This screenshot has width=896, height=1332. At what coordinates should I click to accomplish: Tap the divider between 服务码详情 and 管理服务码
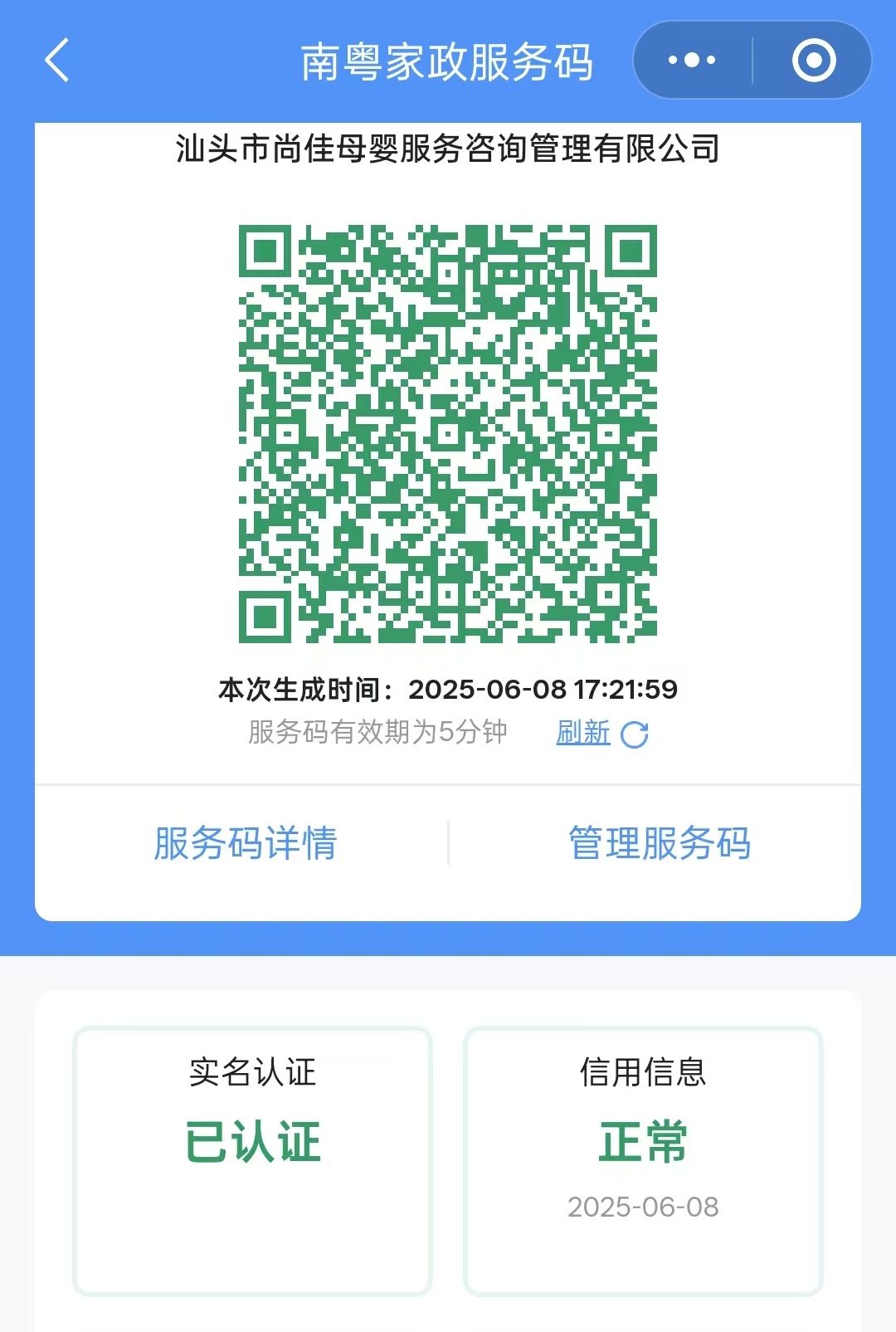448,843
